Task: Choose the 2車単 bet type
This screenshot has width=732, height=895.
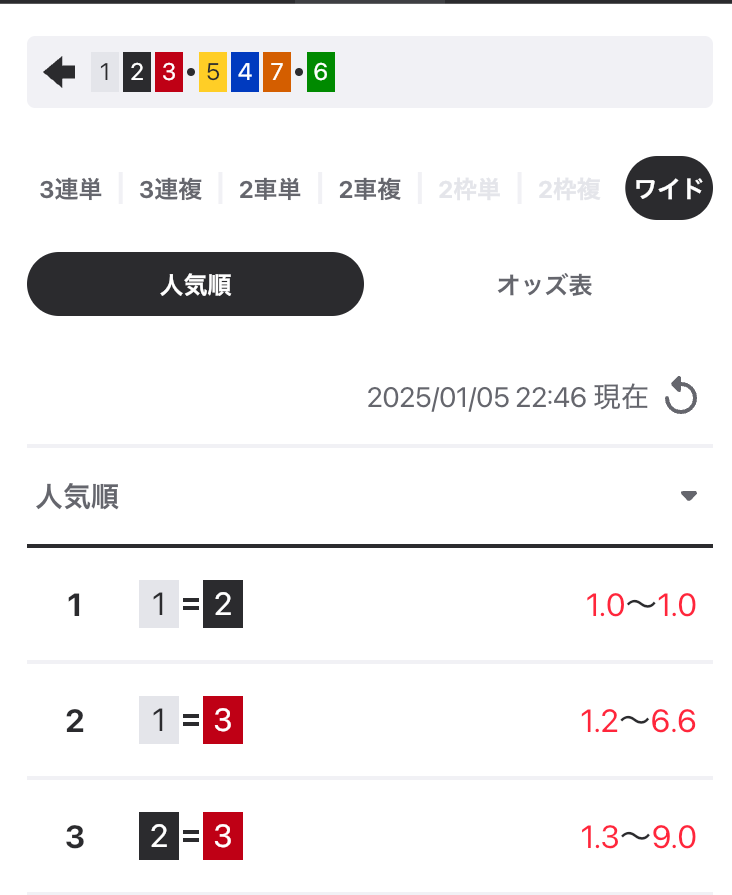Action: (270, 189)
